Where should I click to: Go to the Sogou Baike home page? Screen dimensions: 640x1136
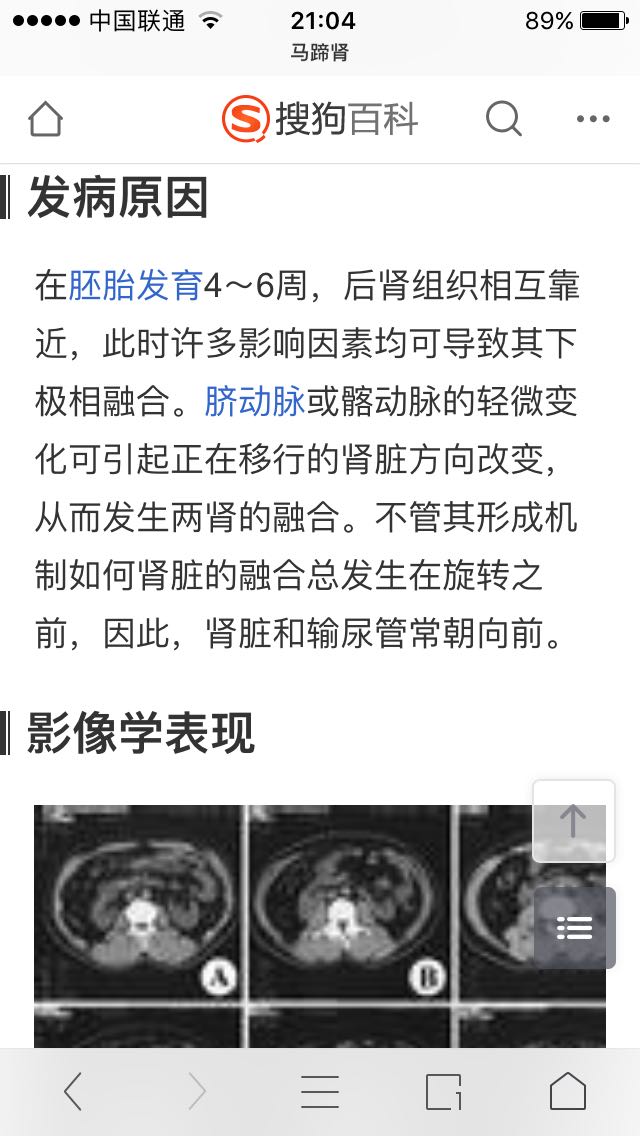[45, 120]
